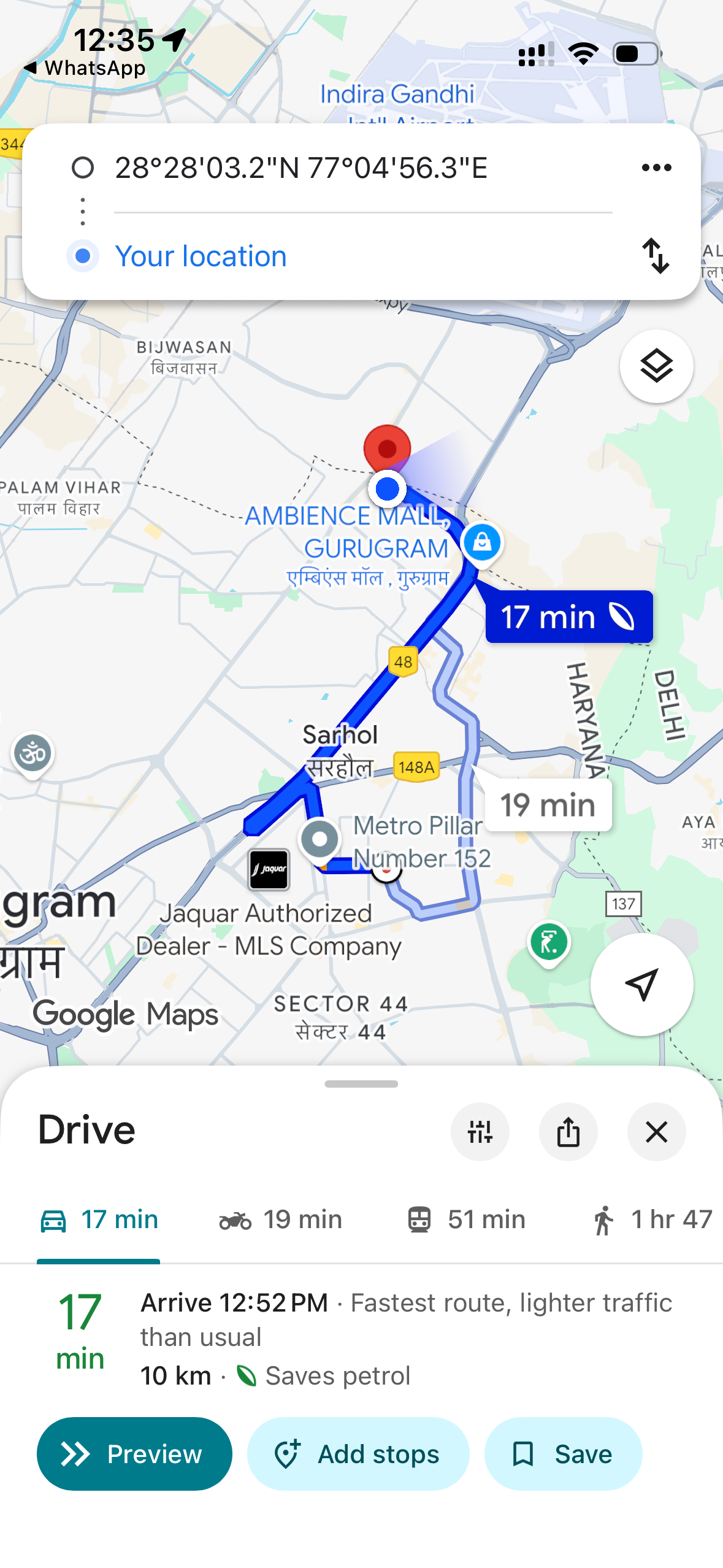Select the 17 min driving tab

[99, 1220]
